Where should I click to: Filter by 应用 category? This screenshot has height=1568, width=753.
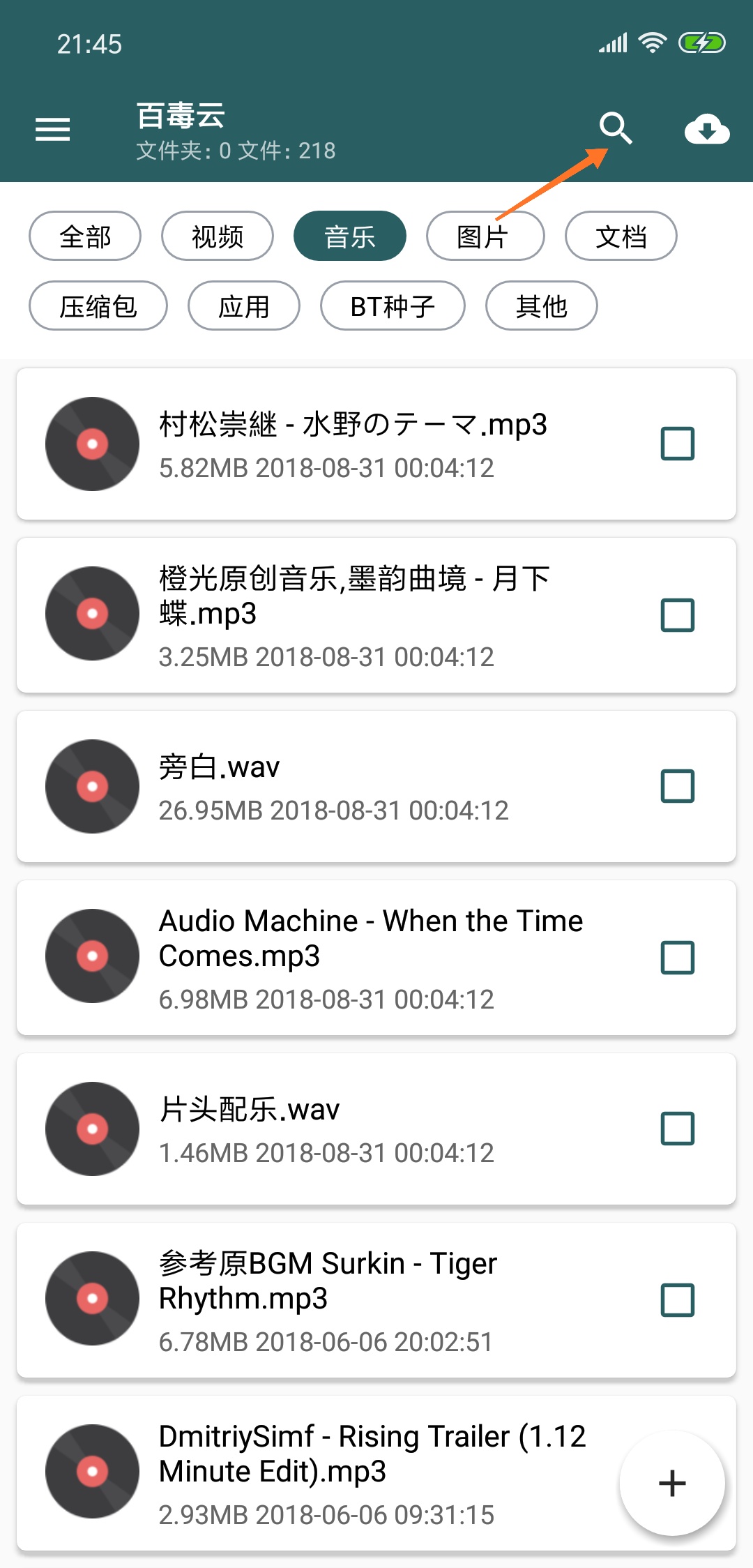click(x=244, y=306)
